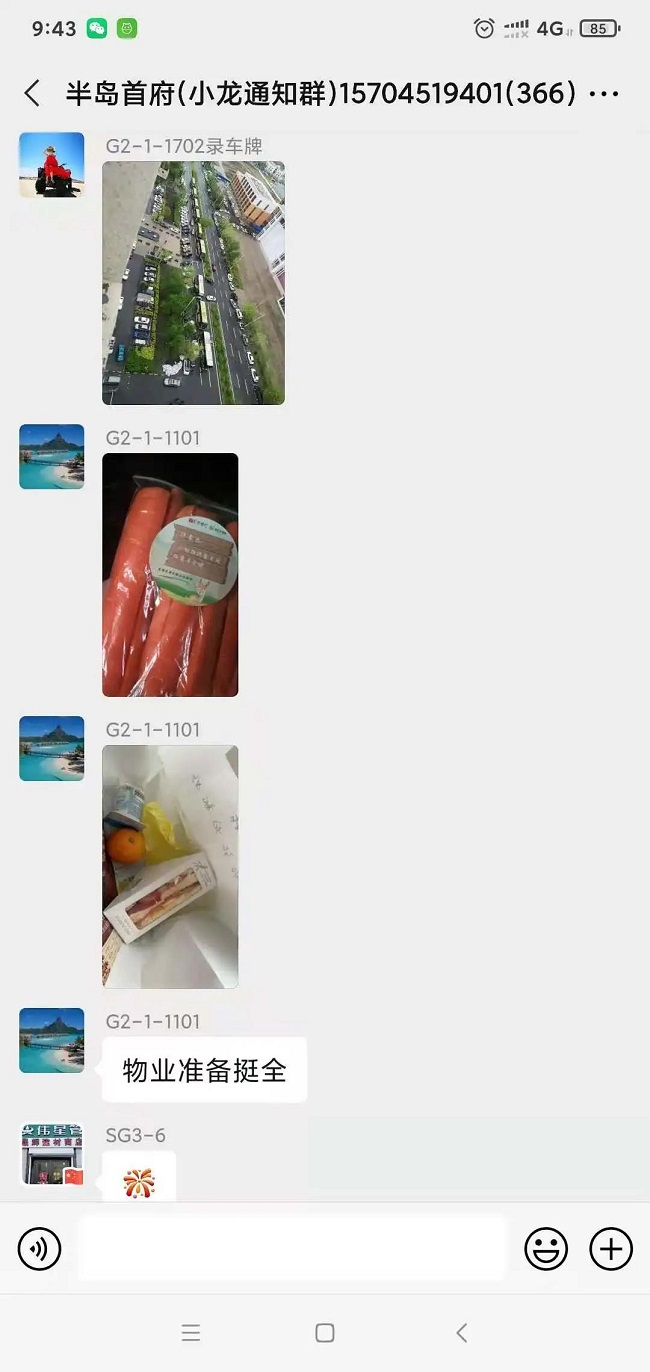Open the emoji picker

[546, 1248]
